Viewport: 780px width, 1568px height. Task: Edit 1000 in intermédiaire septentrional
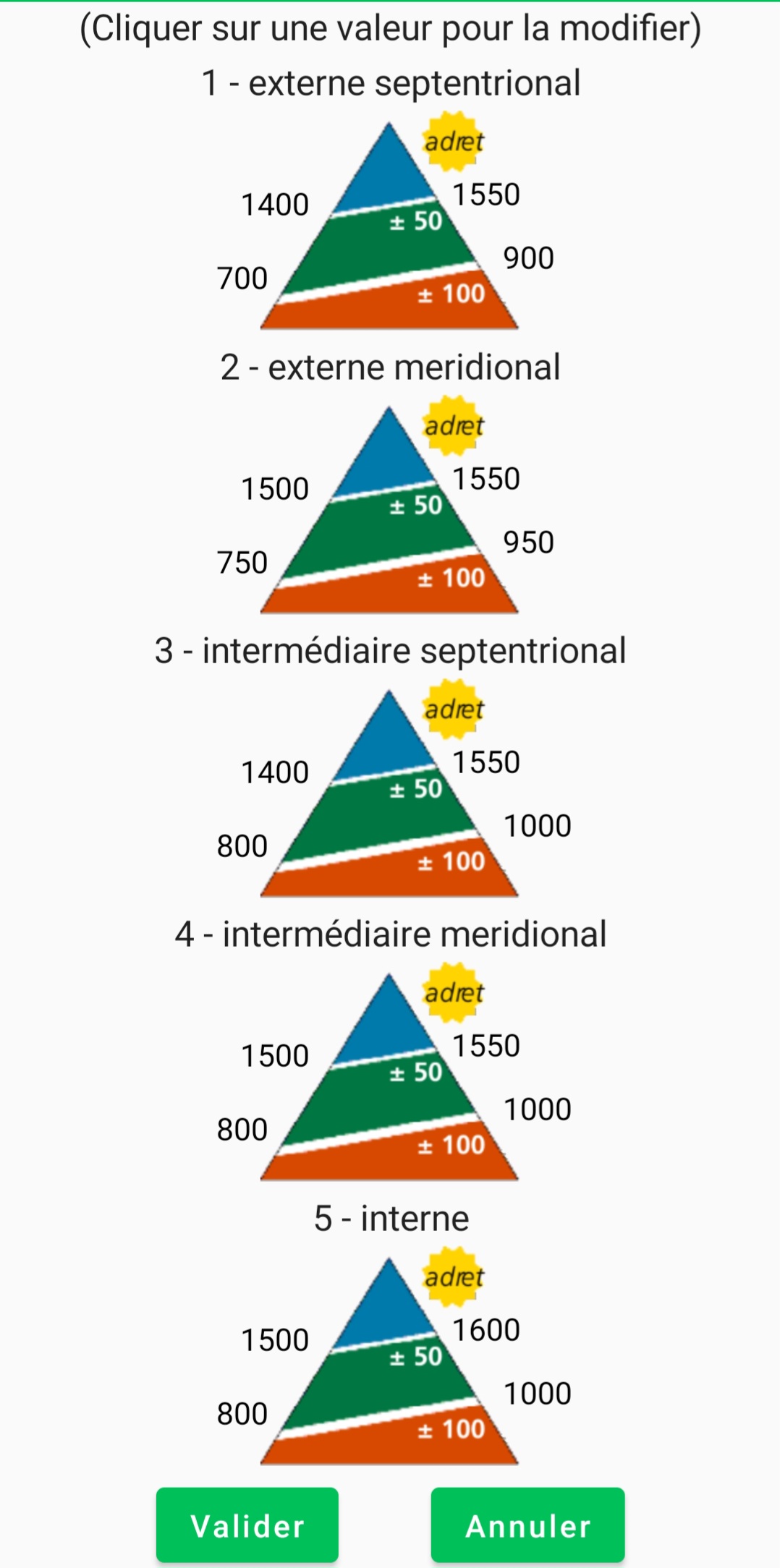pyautogui.click(x=538, y=826)
